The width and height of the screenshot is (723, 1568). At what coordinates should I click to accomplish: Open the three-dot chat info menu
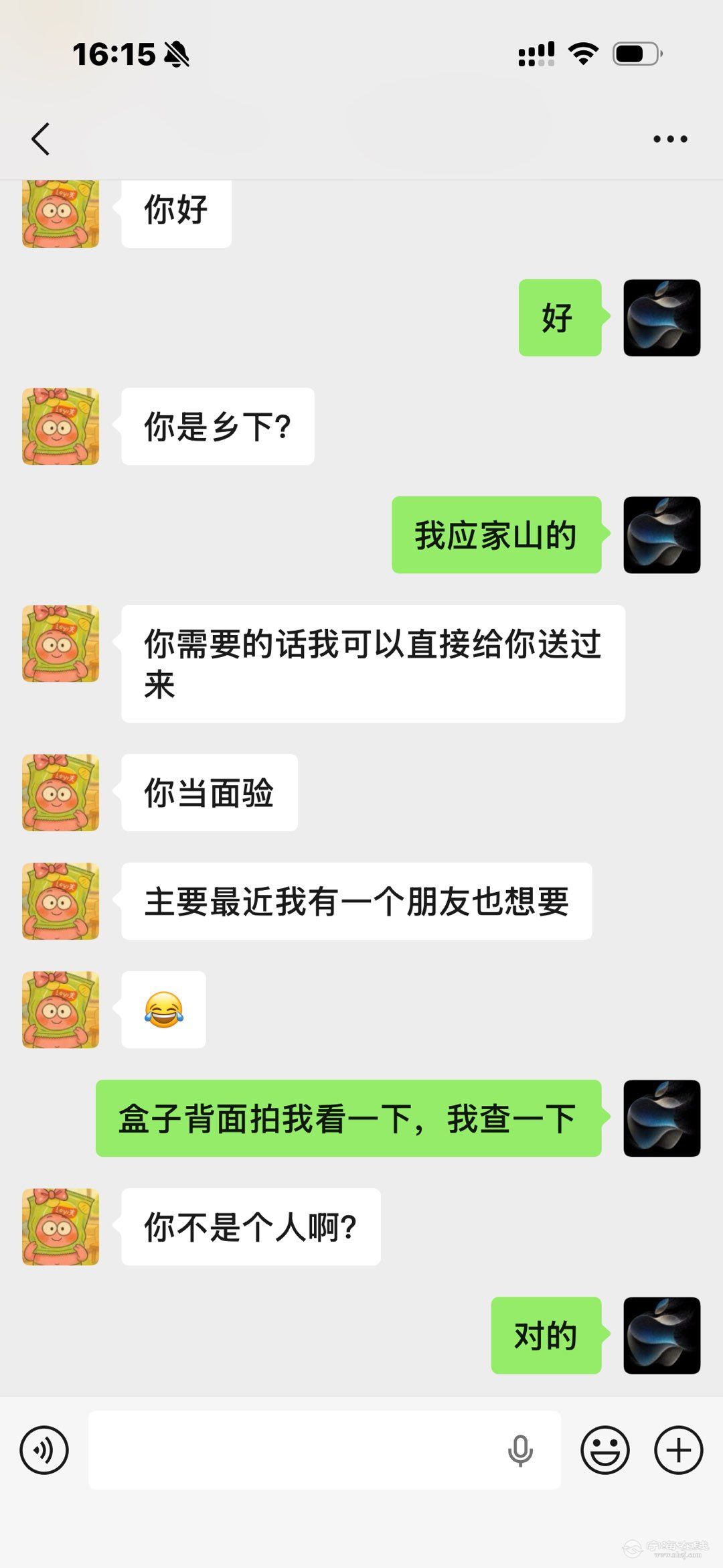click(670, 139)
